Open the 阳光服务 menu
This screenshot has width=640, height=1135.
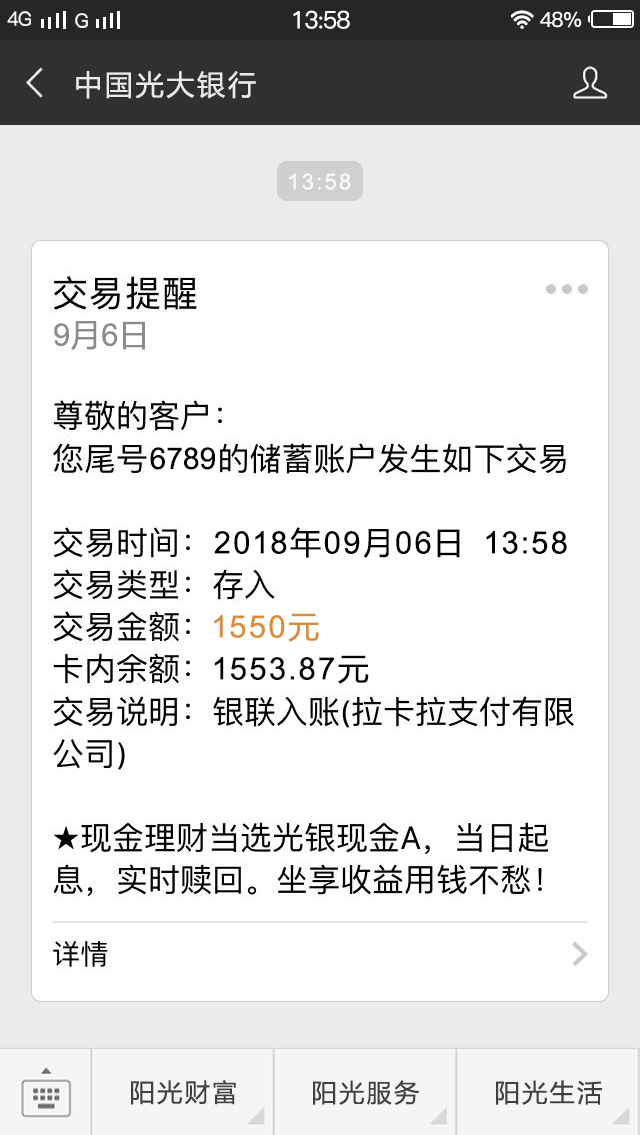click(365, 1092)
